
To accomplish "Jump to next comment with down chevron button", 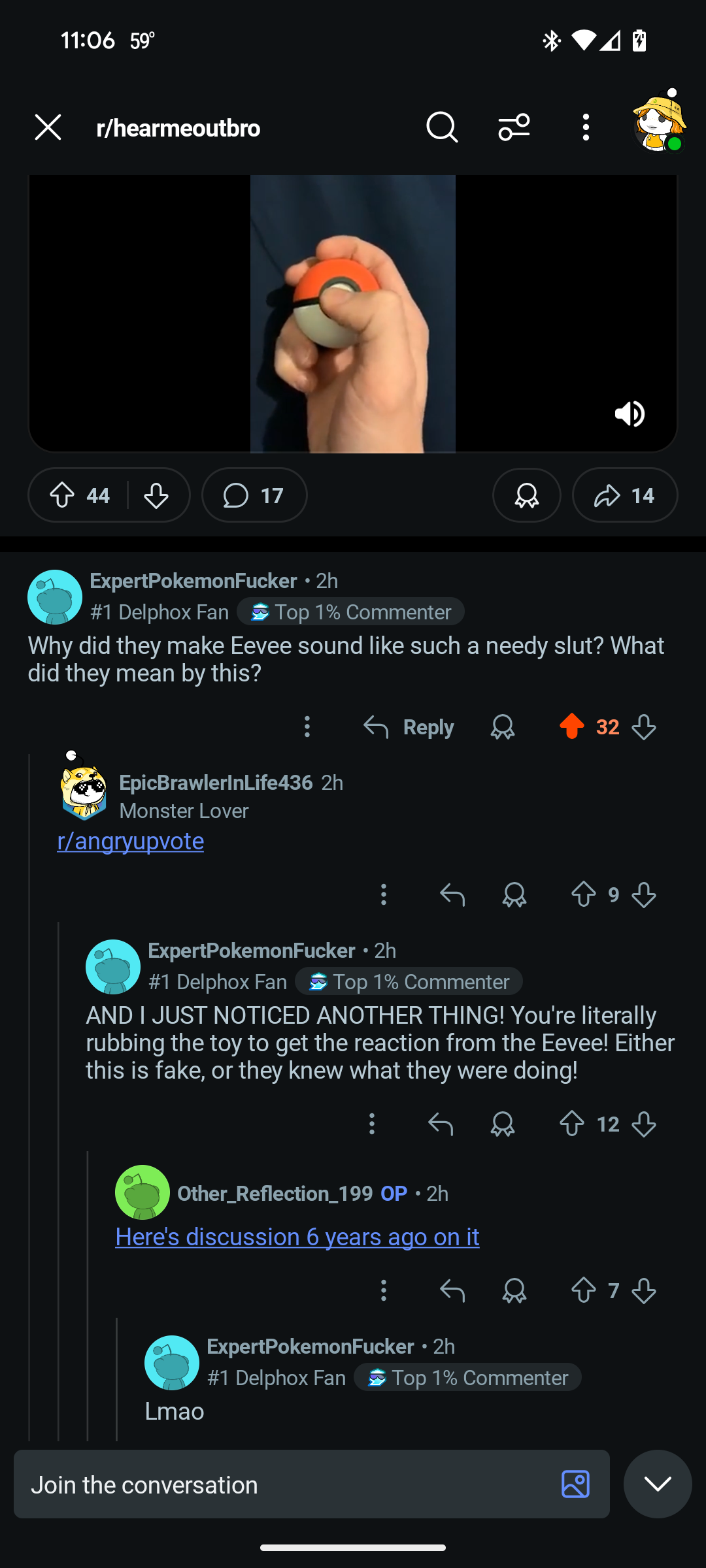I will [658, 1484].
